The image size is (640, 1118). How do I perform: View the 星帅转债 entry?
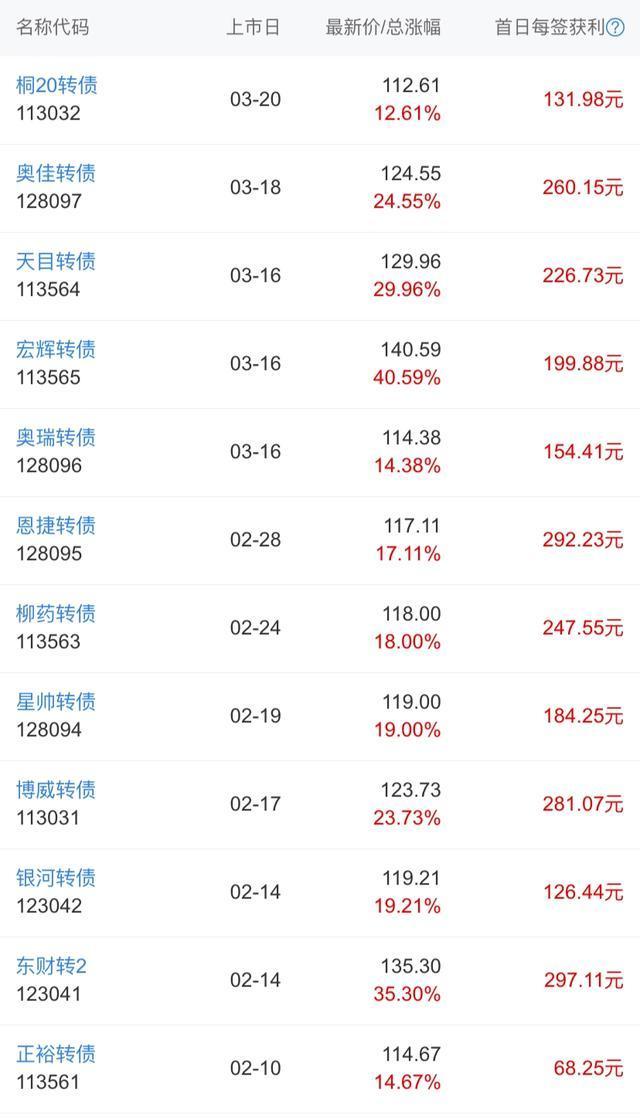[320, 717]
